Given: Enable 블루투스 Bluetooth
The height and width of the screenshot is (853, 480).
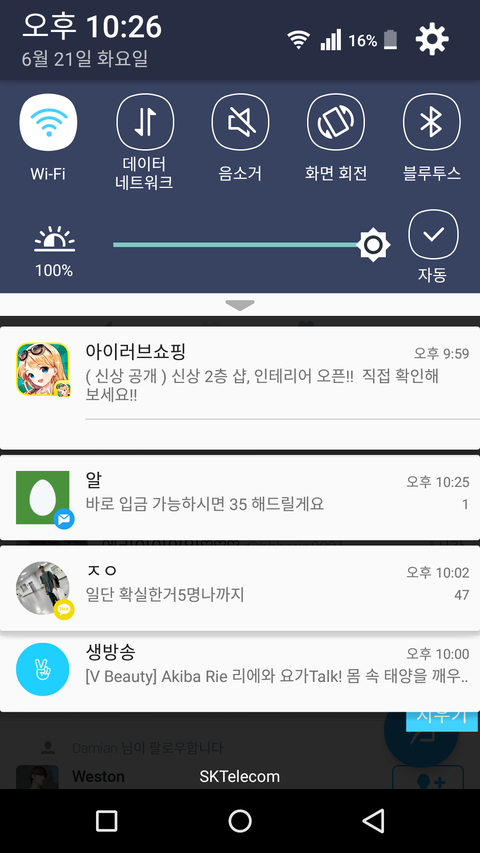Looking at the screenshot, I should tap(432, 121).
